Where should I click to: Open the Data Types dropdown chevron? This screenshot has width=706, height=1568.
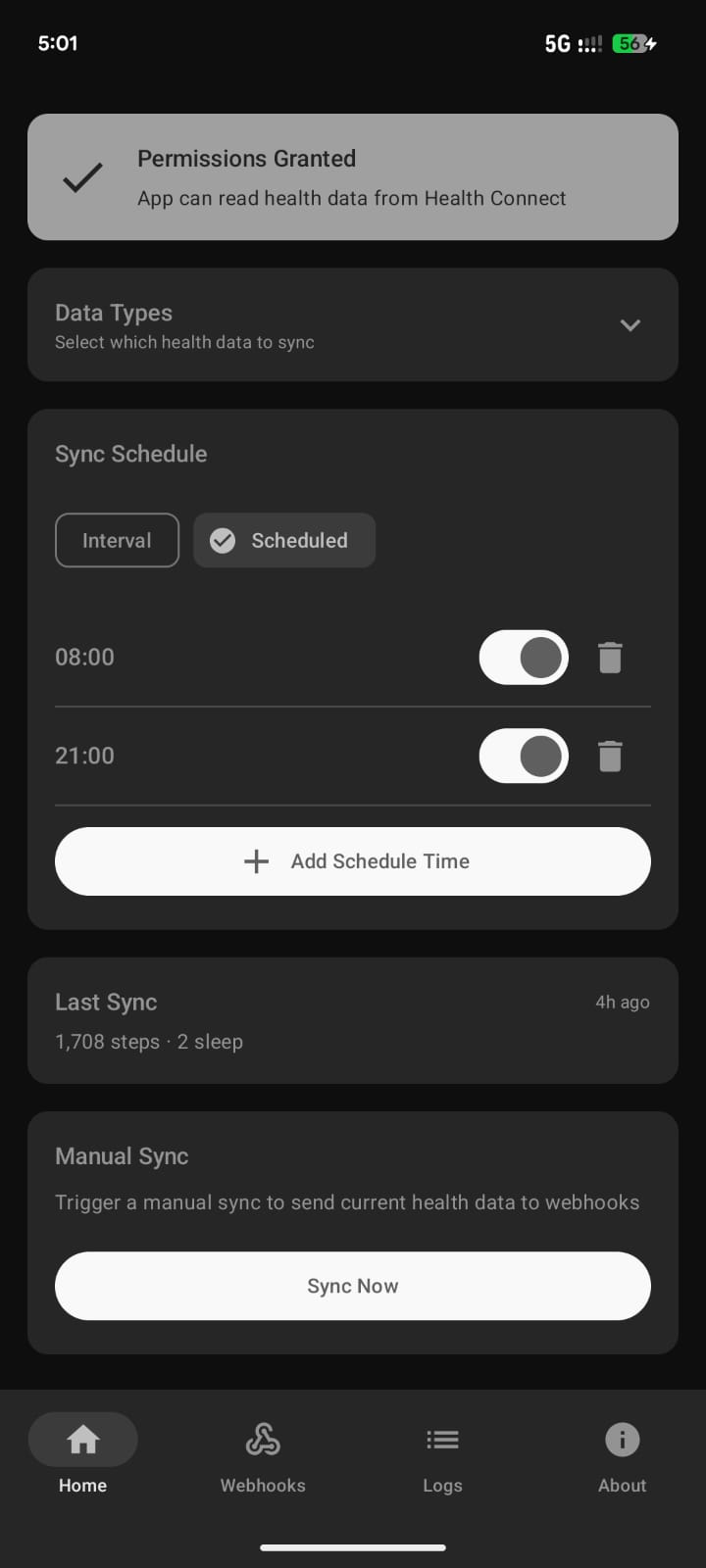point(630,324)
